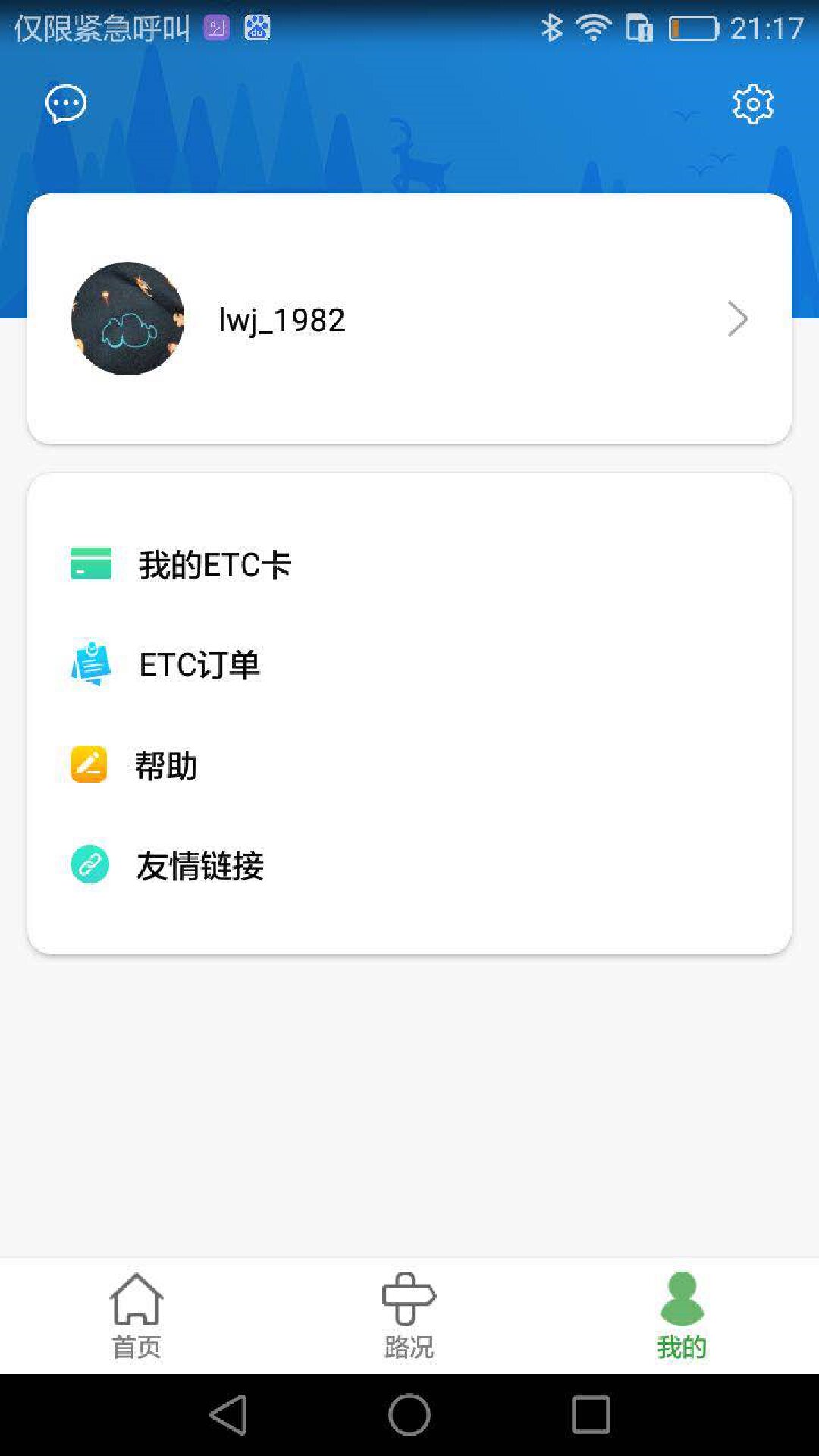Screen dimensions: 819x1456
Task: Click the 帮助 pencil icon
Action: point(88,766)
